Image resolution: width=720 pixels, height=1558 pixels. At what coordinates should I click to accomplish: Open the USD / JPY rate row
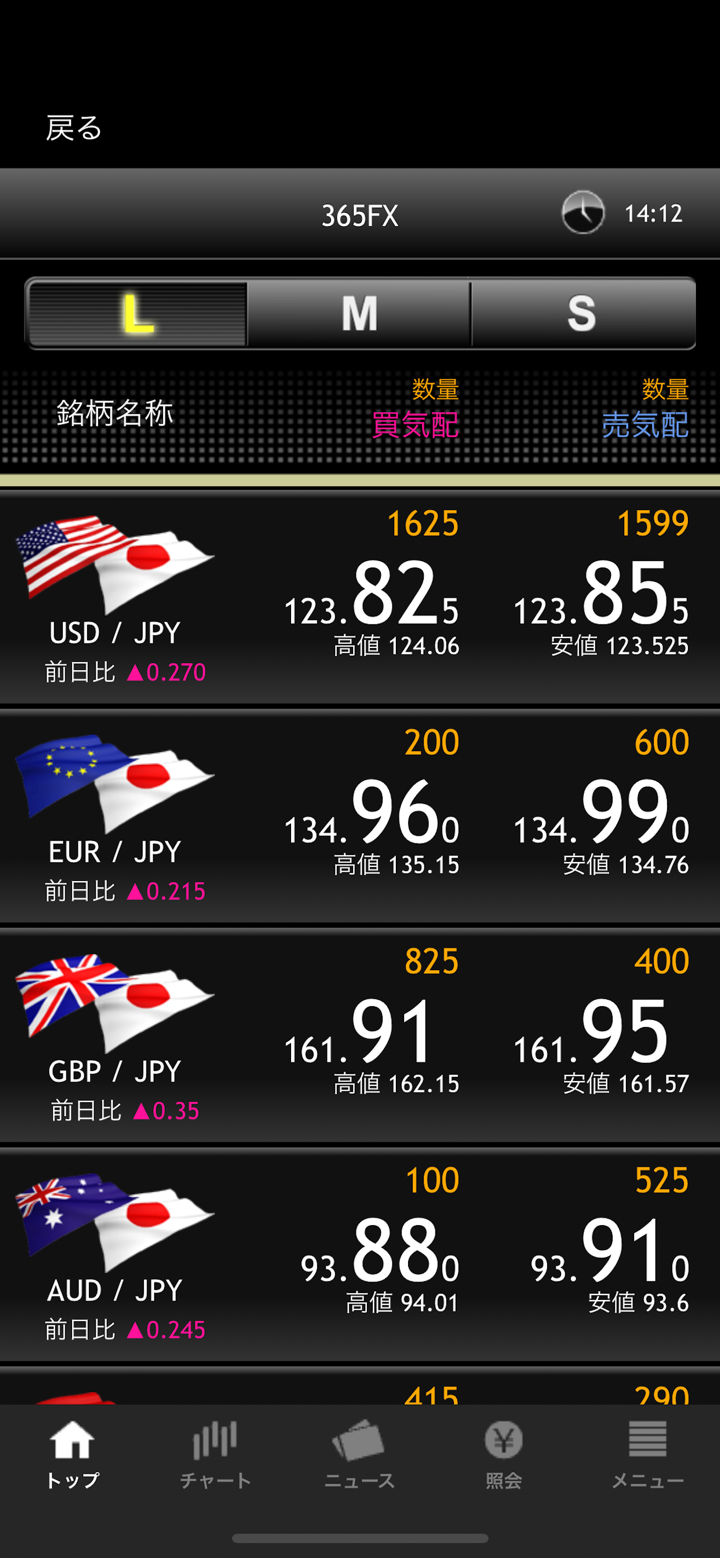(360, 598)
